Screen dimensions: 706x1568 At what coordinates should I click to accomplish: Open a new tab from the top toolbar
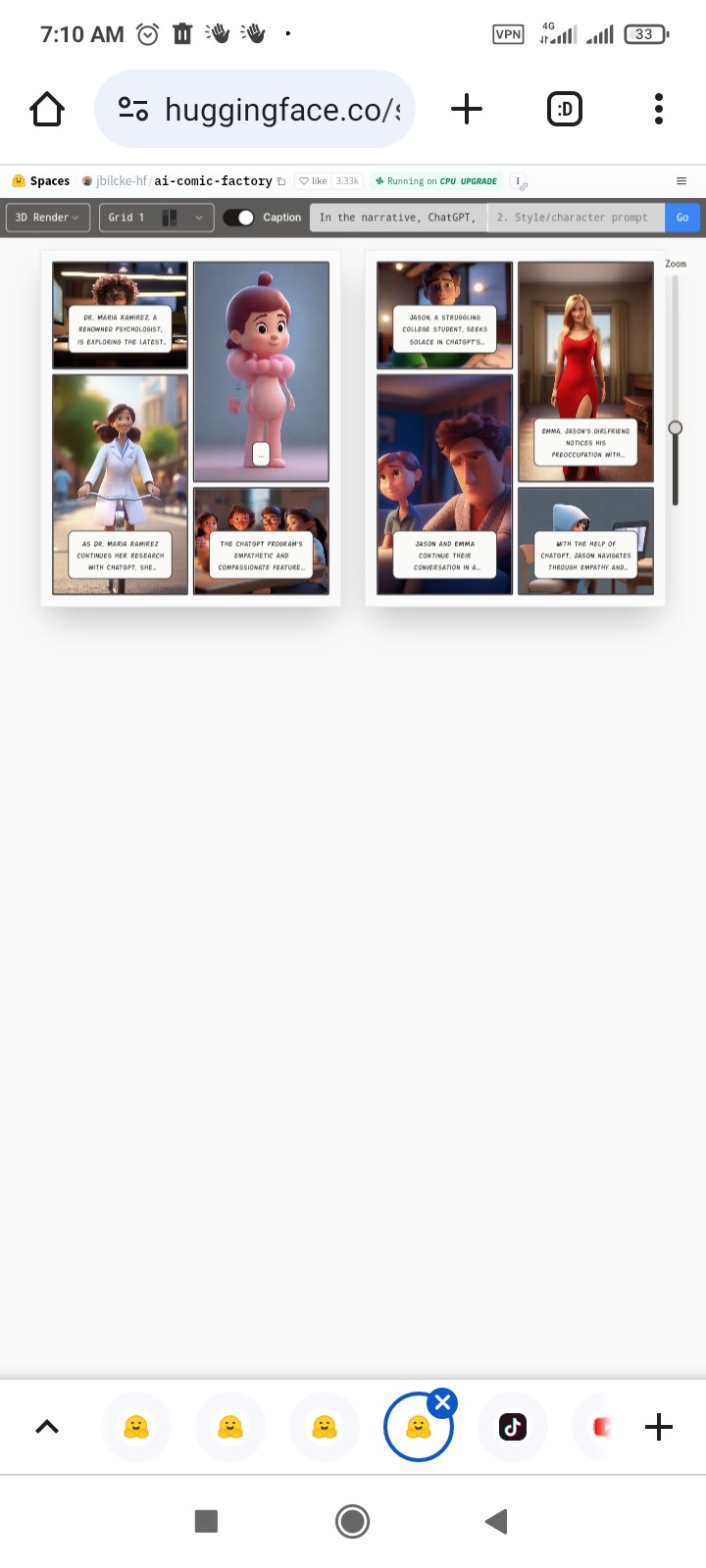point(467,109)
